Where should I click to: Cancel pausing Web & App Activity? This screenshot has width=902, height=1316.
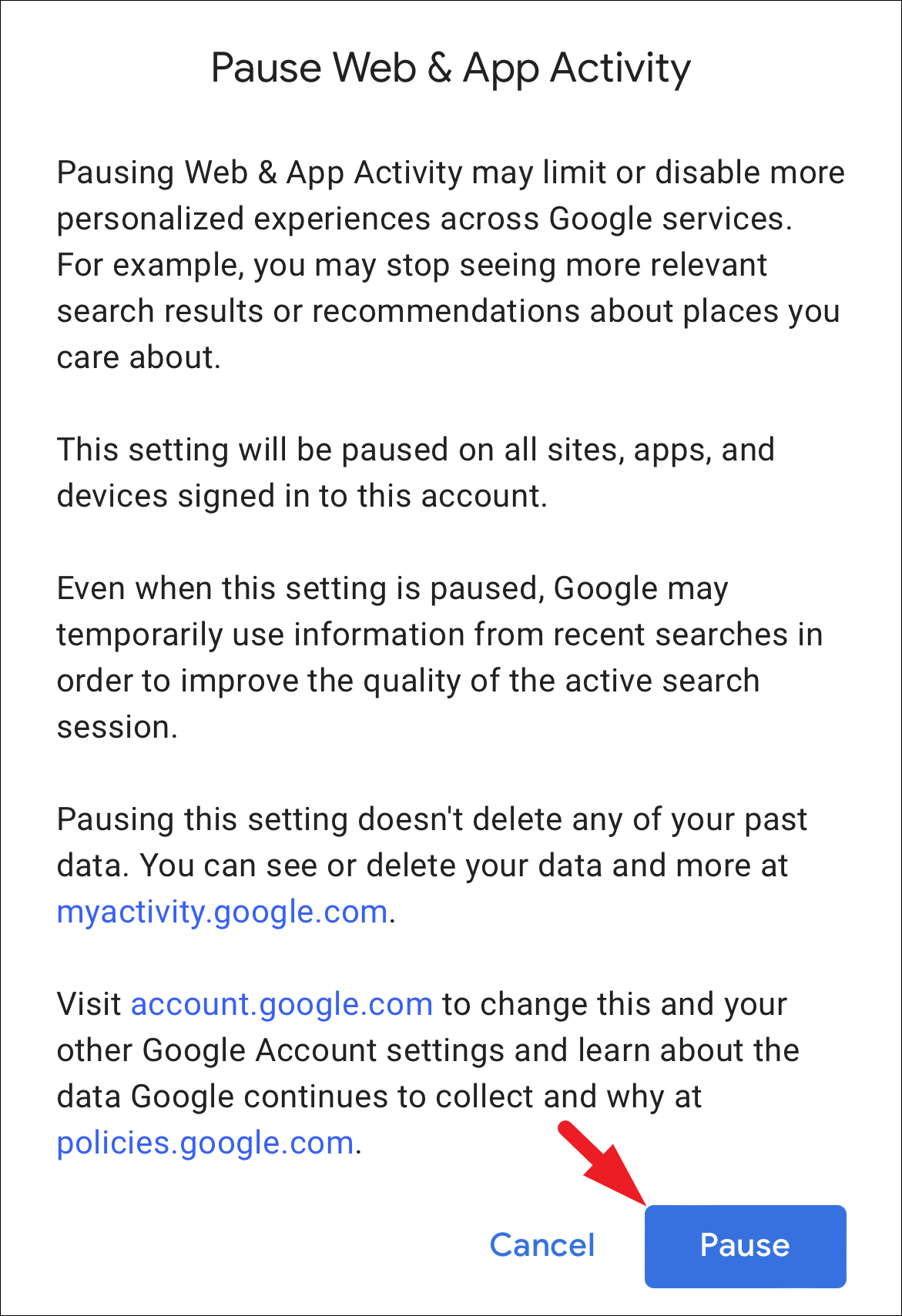tap(542, 1246)
